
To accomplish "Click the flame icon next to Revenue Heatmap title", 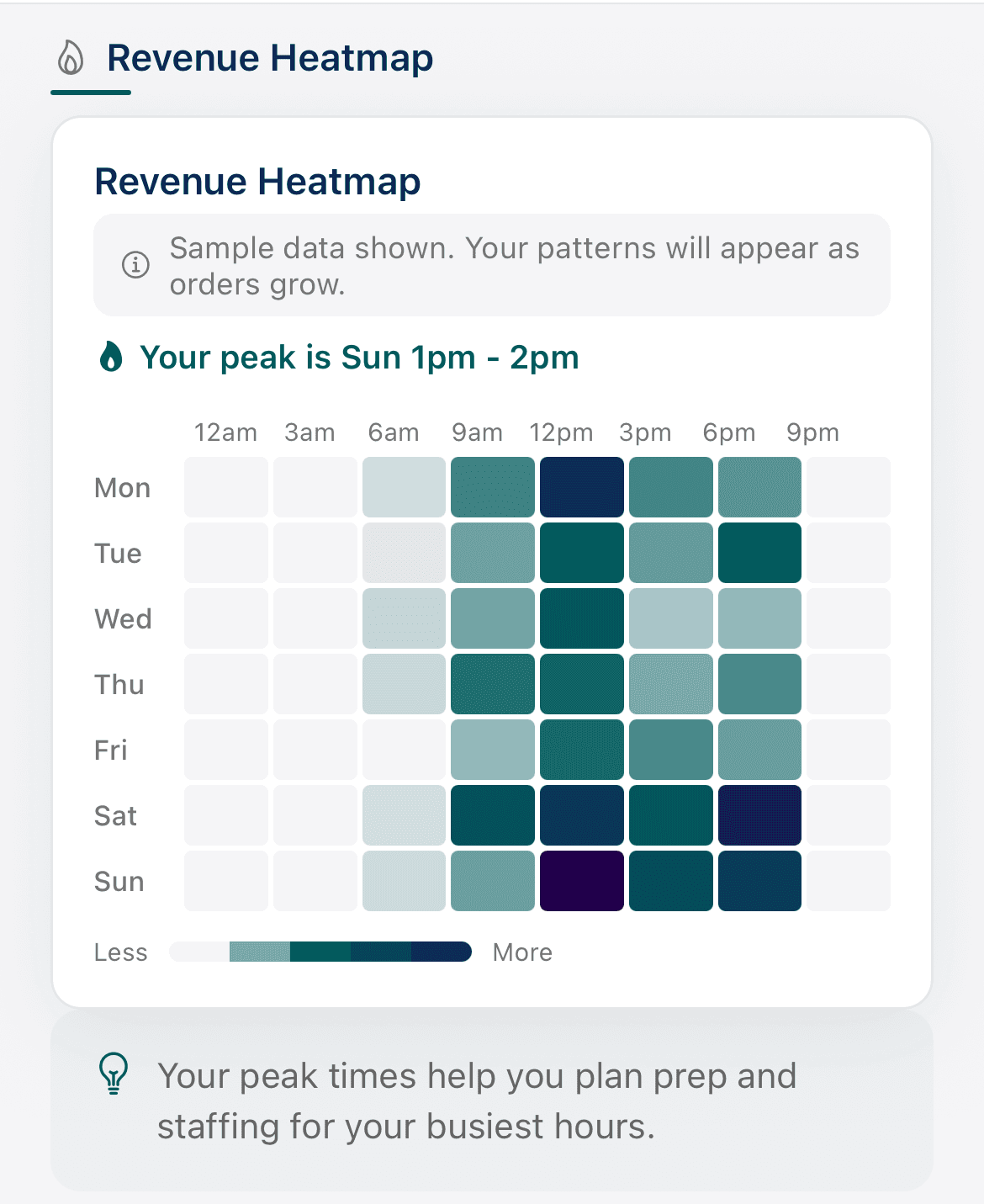I will (71, 58).
